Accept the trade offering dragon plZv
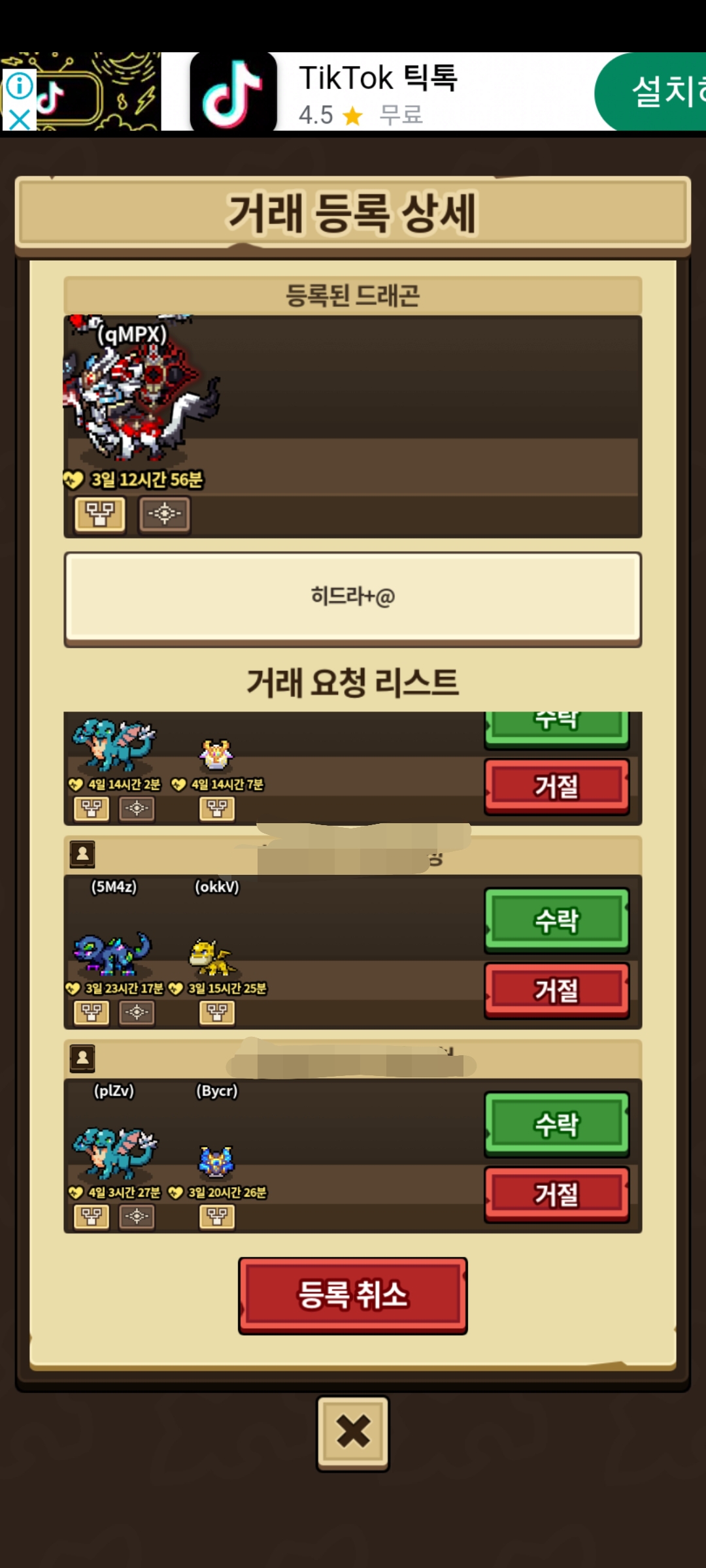 [557, 1124]
